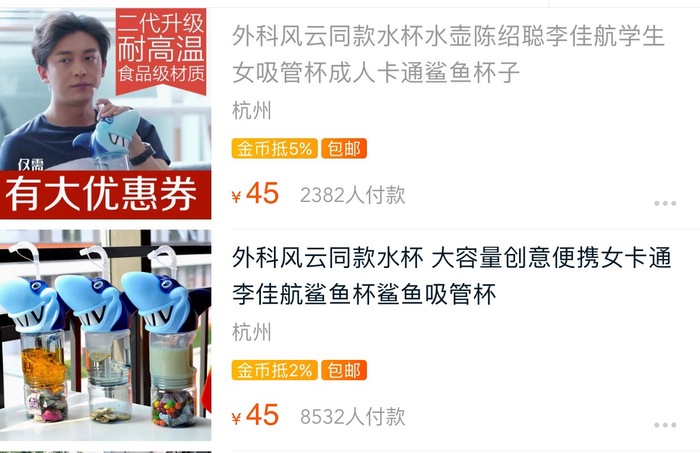Open the 8532人付款 shark cup listing

pos(451,276)
